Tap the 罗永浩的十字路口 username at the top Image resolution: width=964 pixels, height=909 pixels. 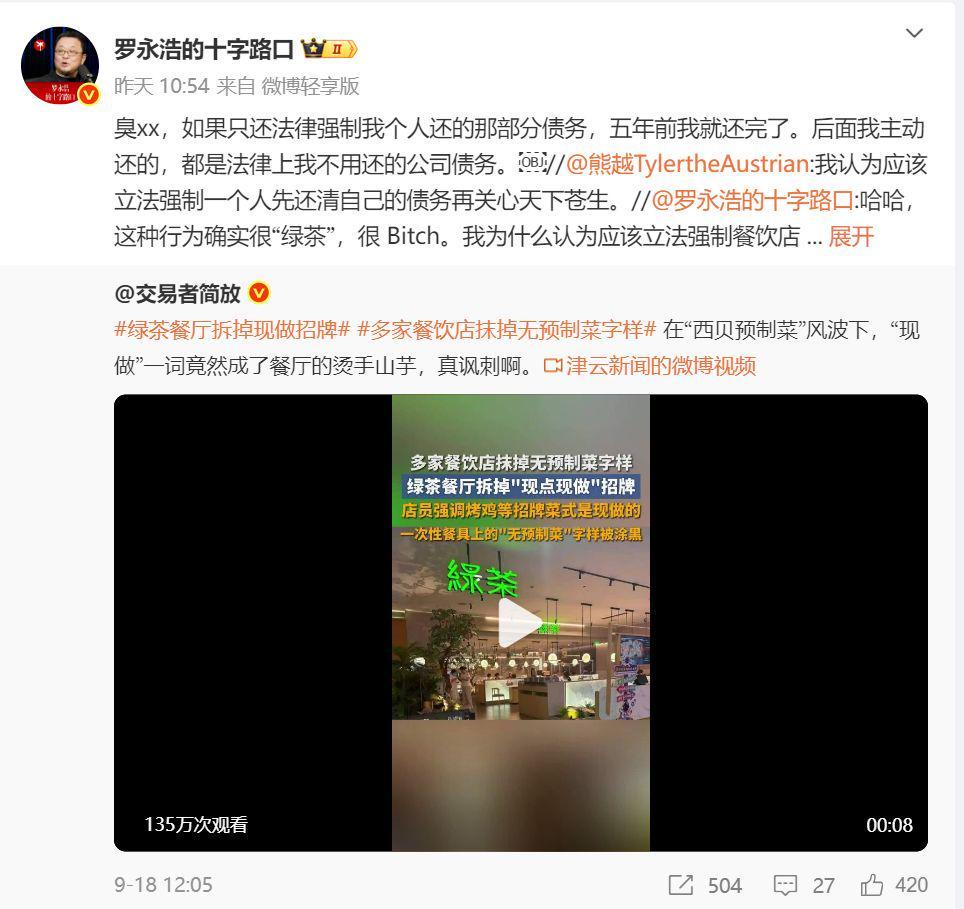point(204,49)
